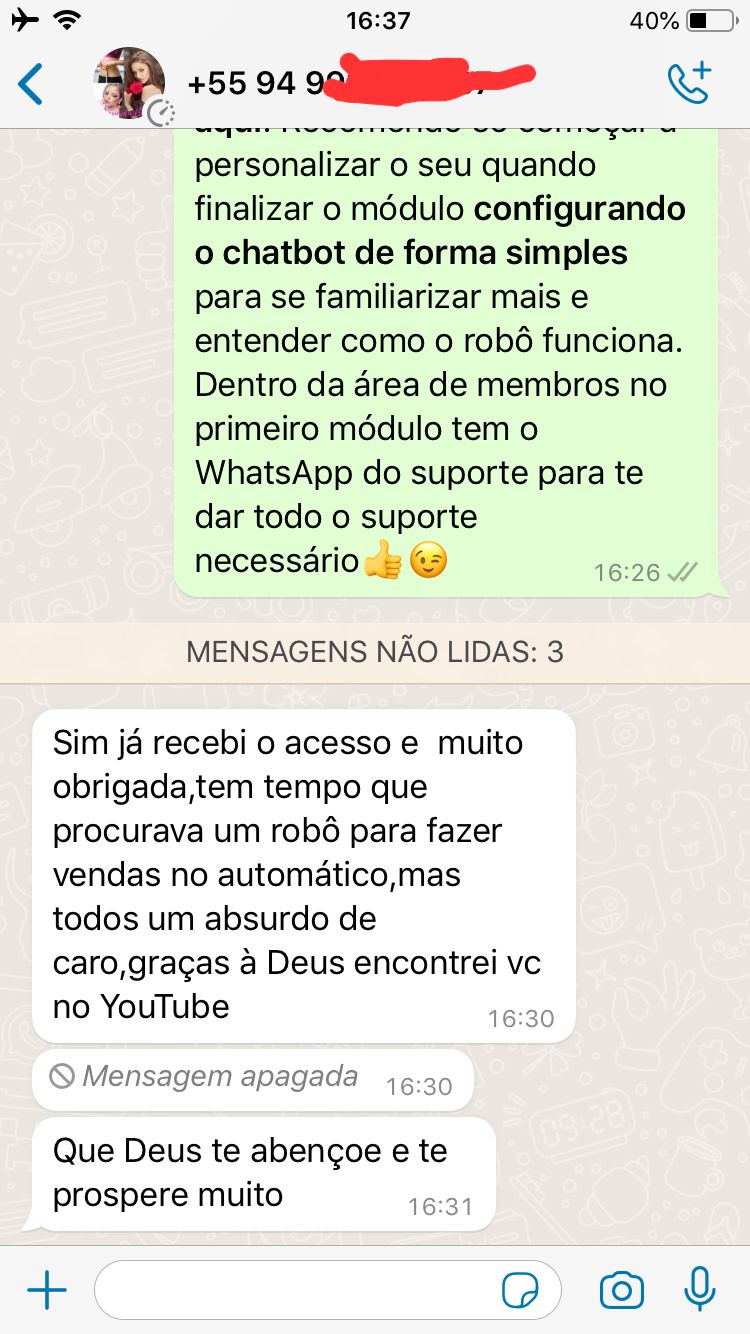Viewport: 750px width, 1334px height.
Task: Open the contact's profile photo
Action: (129, 83)
